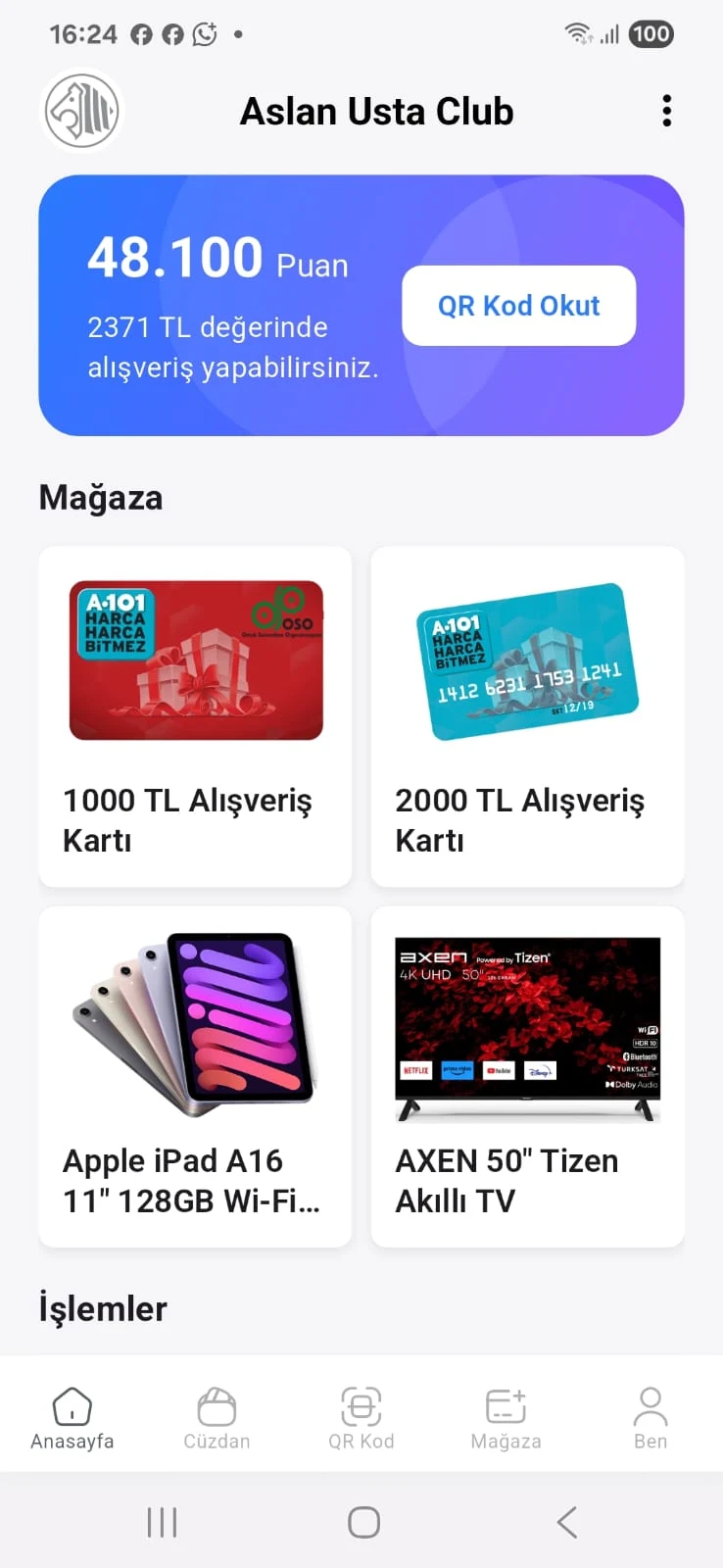This screenshot has width=723, height=1568.
Task: Open the 2000 TL Alışveriş Kartı card
Action: pyautogui.click(x=527, y=716)
